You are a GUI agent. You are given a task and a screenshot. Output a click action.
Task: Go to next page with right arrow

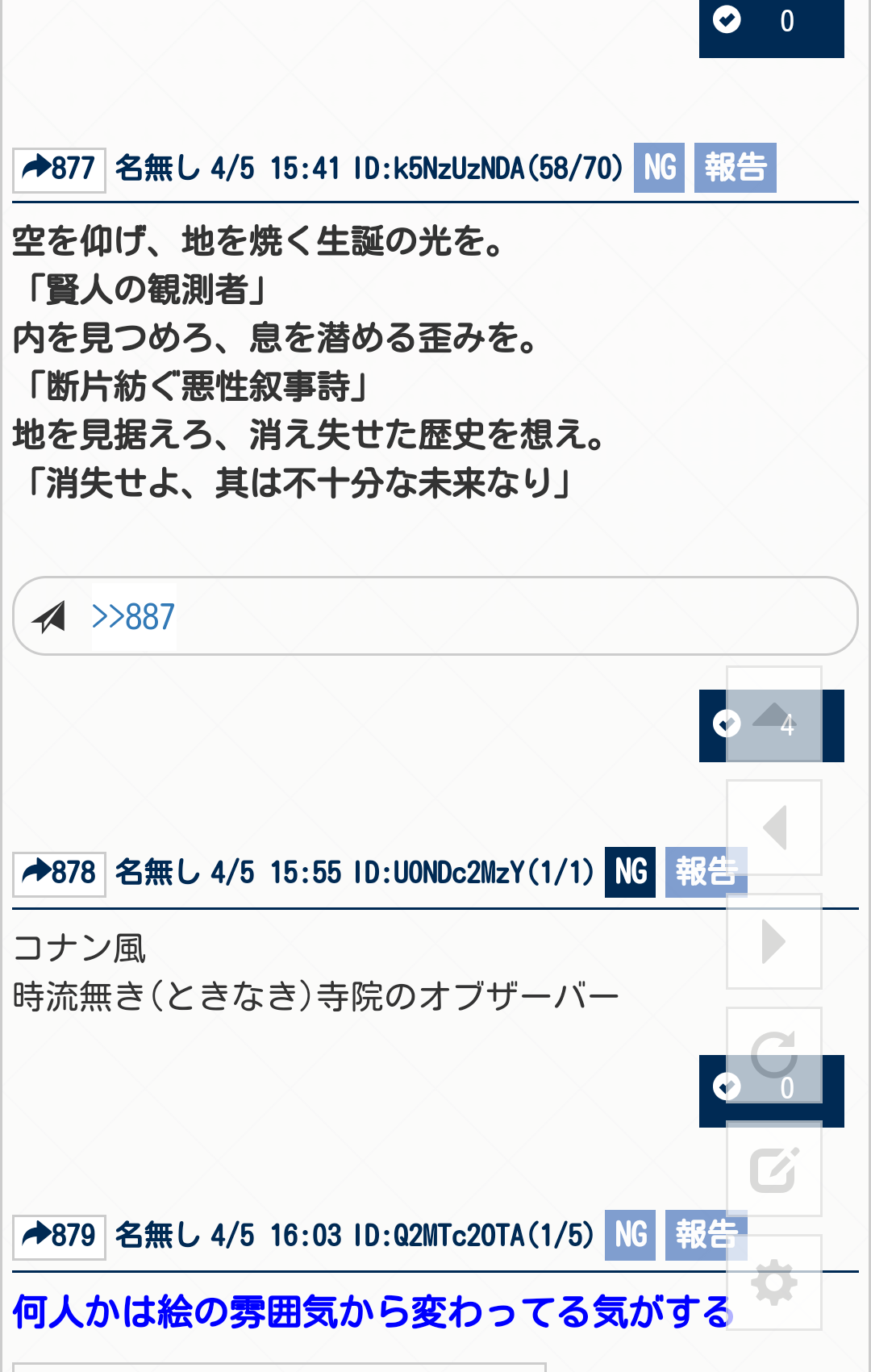[x=774, y=941]
